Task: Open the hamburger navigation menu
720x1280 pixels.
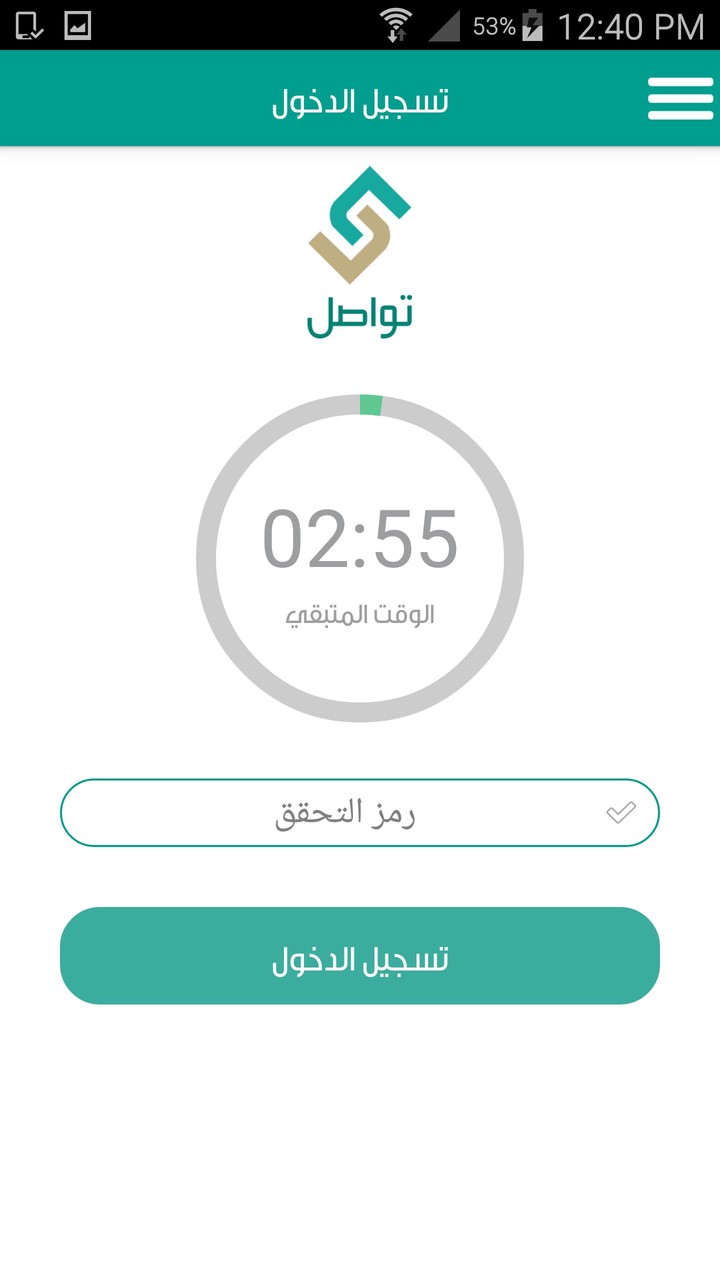Action: (x=681, y=97)
